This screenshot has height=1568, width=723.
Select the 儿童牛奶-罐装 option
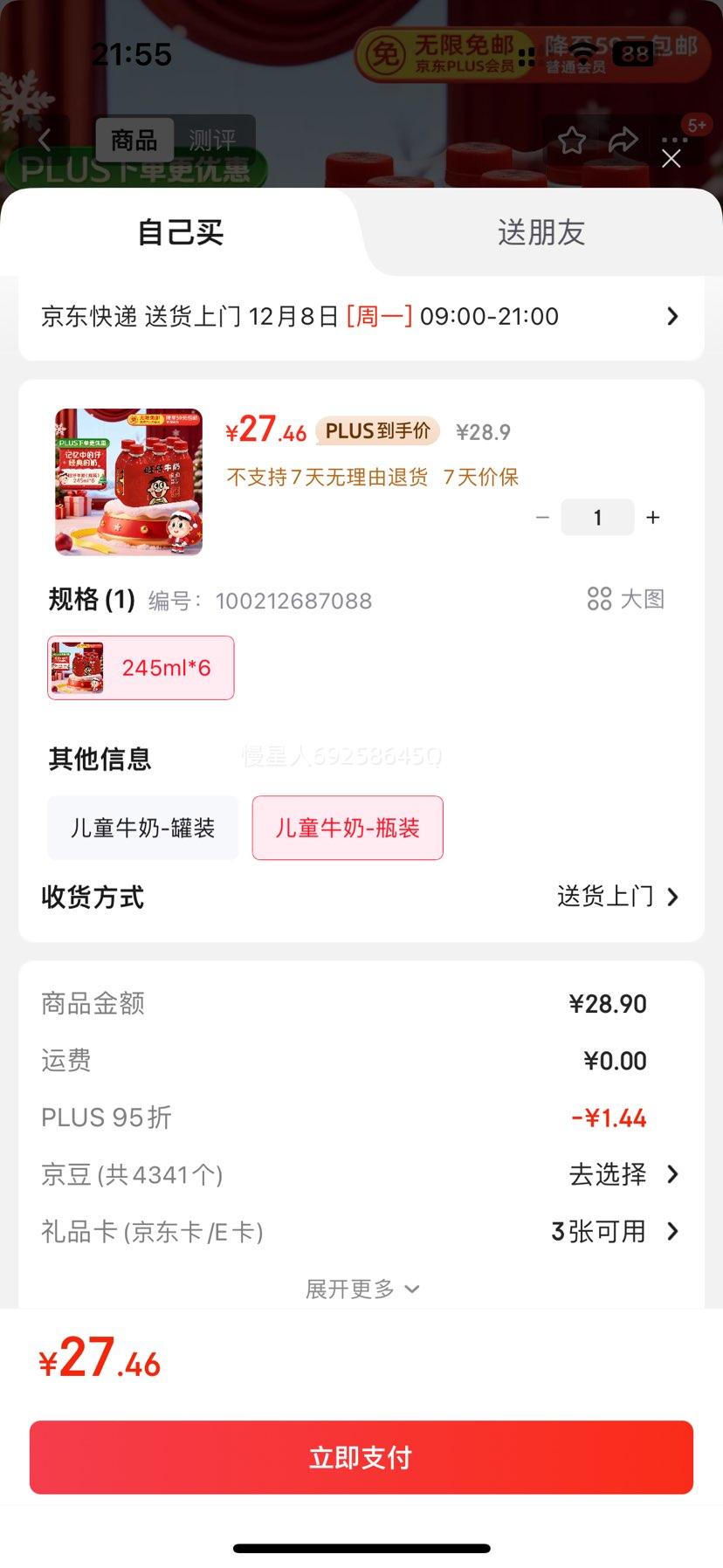click(x=142, y=828)
